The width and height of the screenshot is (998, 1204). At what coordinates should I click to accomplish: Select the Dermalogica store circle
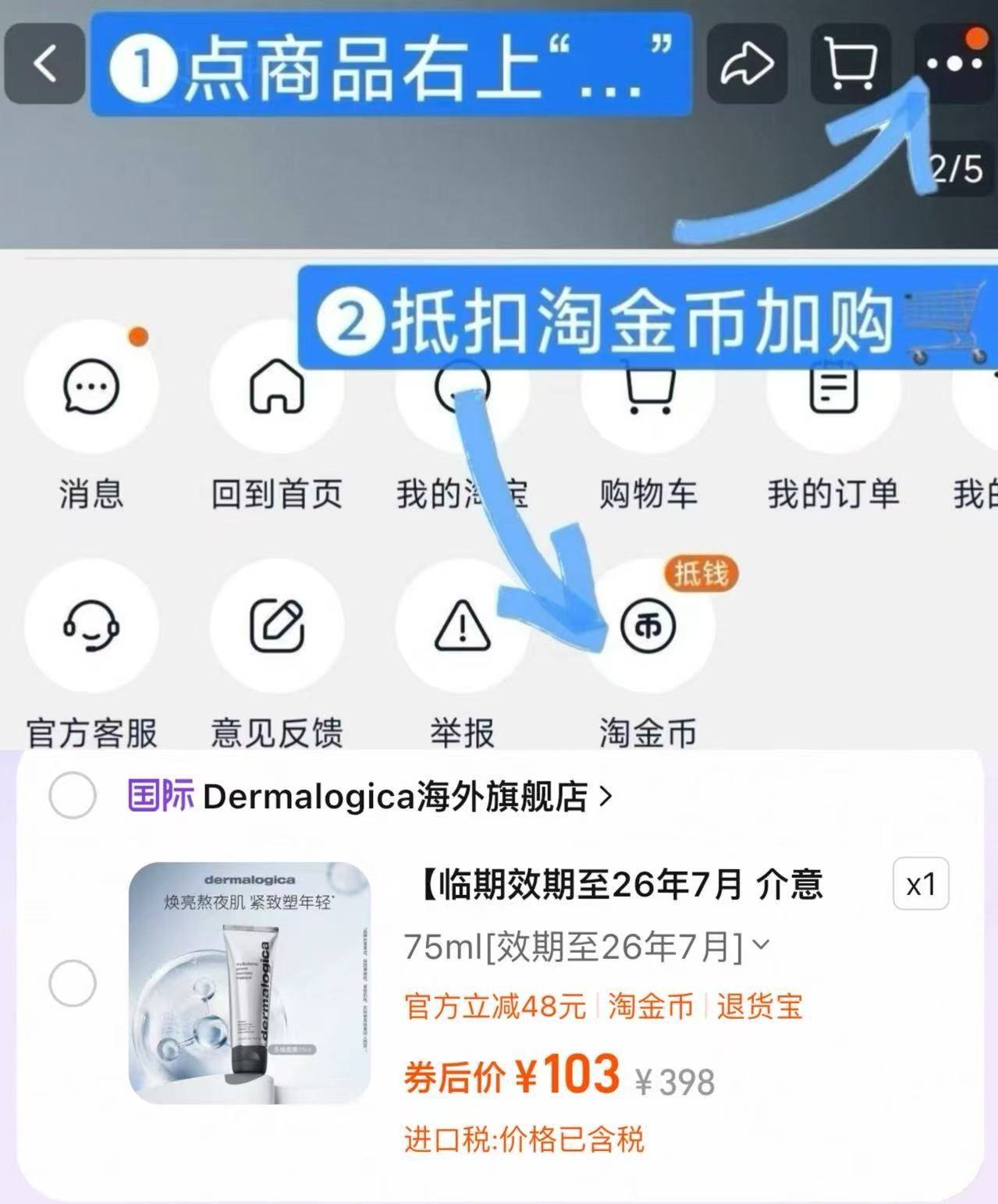[x=73, y=794]
